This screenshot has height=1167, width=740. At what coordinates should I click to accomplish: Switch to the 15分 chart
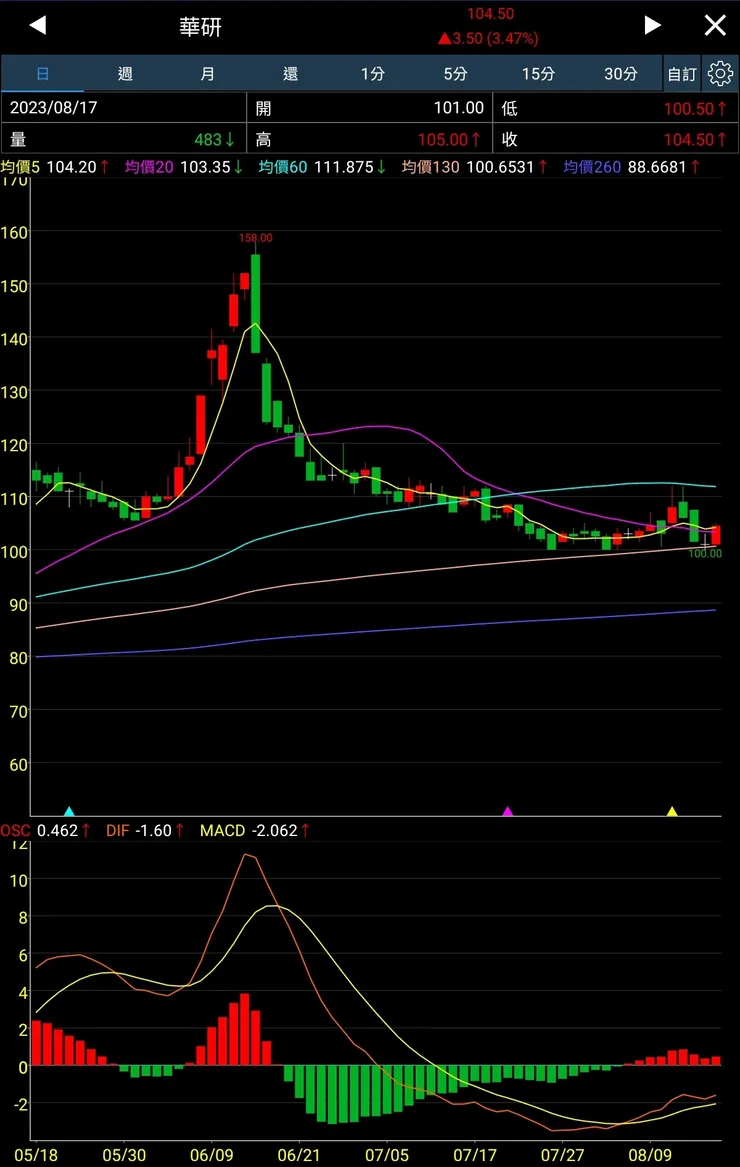(538, 74)
